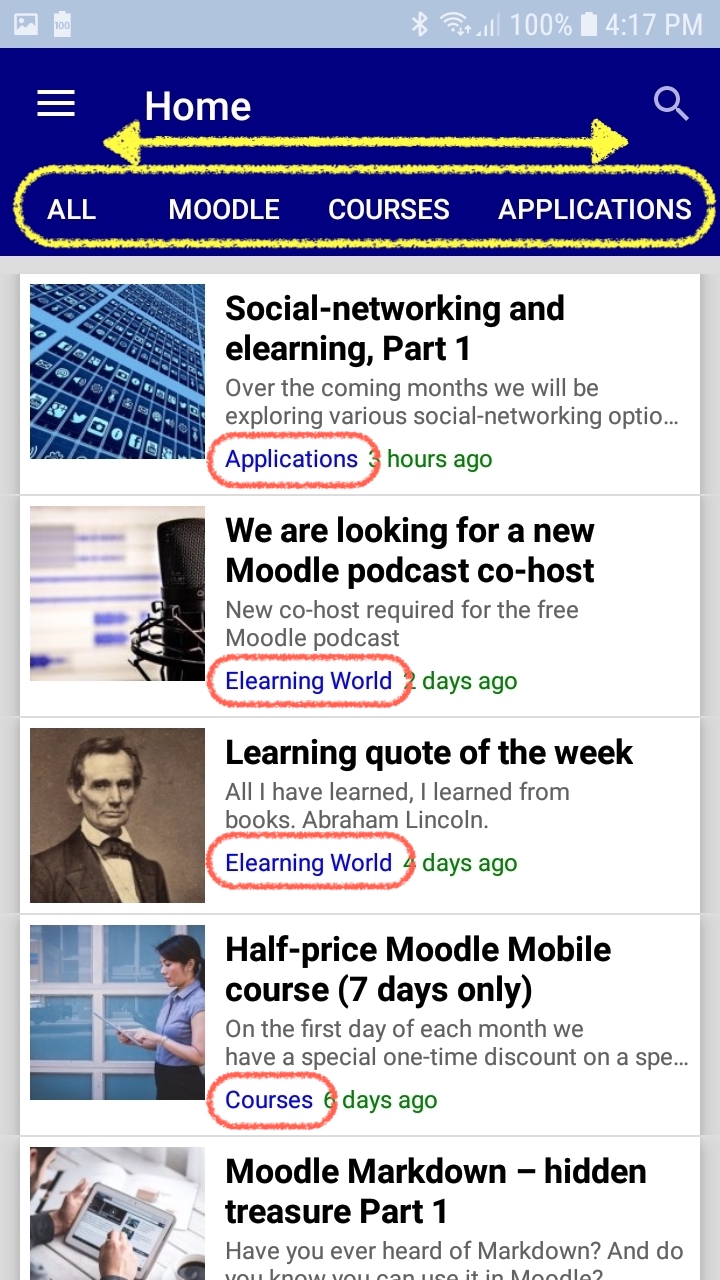
Task: Open the Moodle podcast co-host article
Action: [x=360, y=606]
